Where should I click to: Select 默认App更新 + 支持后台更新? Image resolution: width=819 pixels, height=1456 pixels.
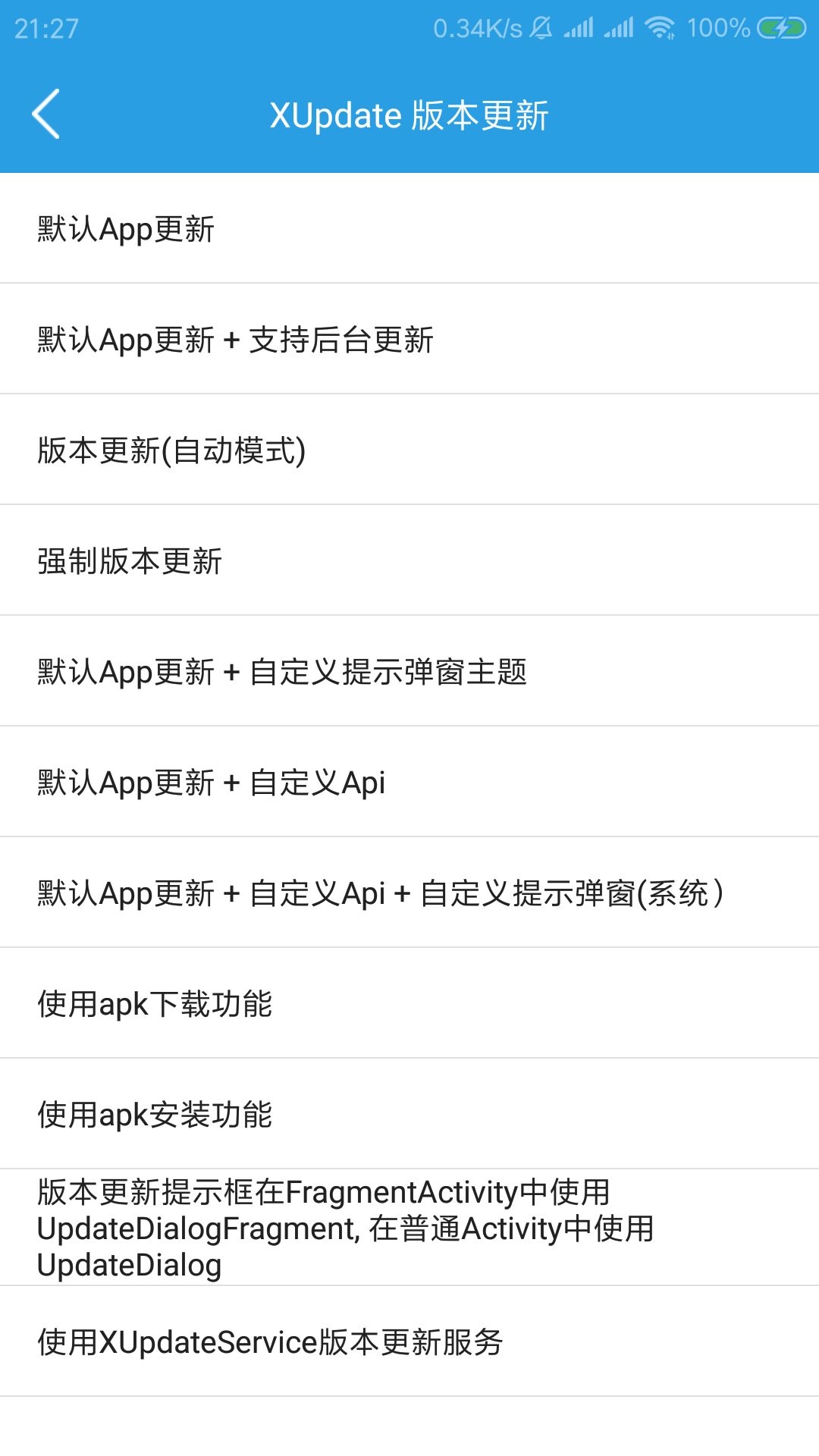[409, 339]
